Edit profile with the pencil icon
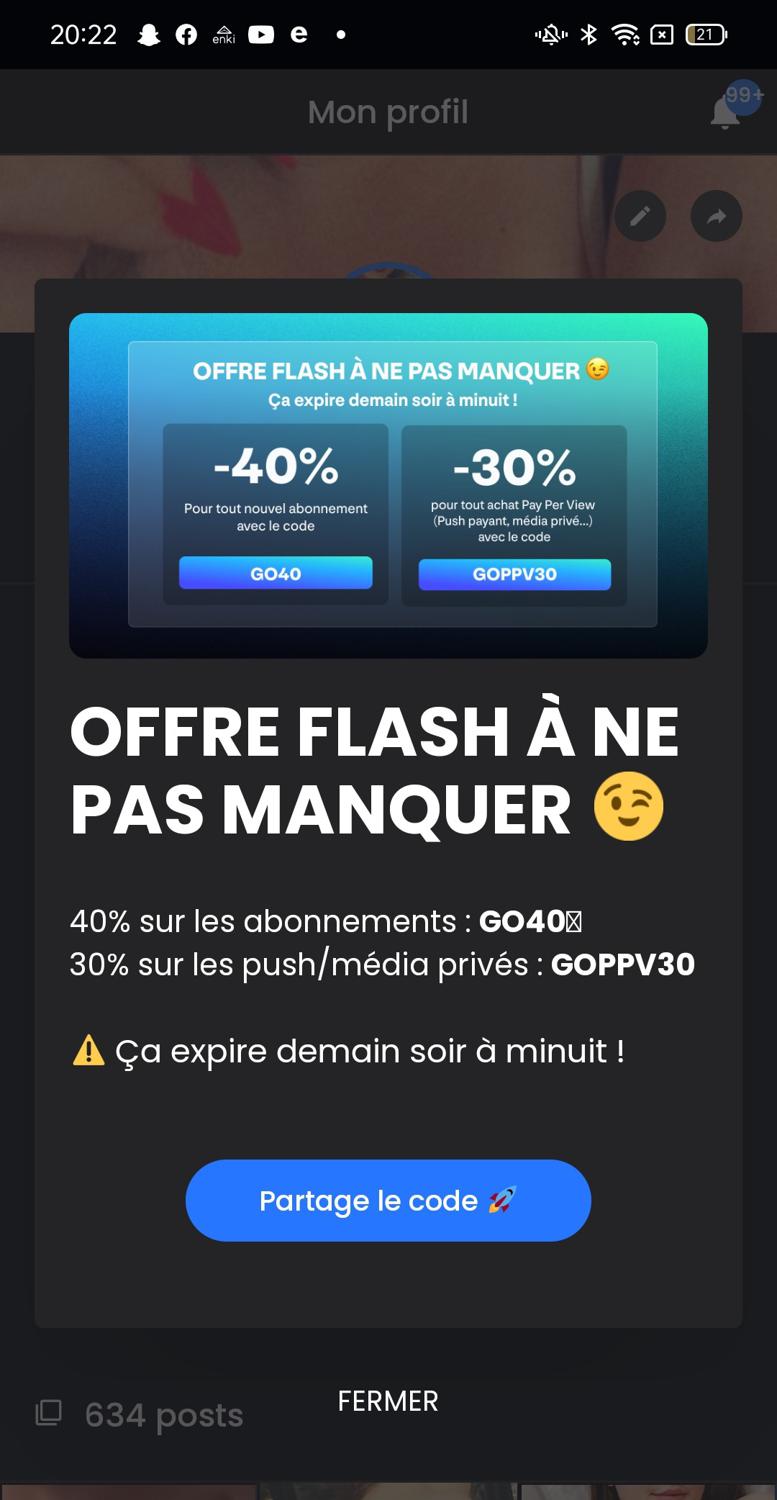 (640, 216)
